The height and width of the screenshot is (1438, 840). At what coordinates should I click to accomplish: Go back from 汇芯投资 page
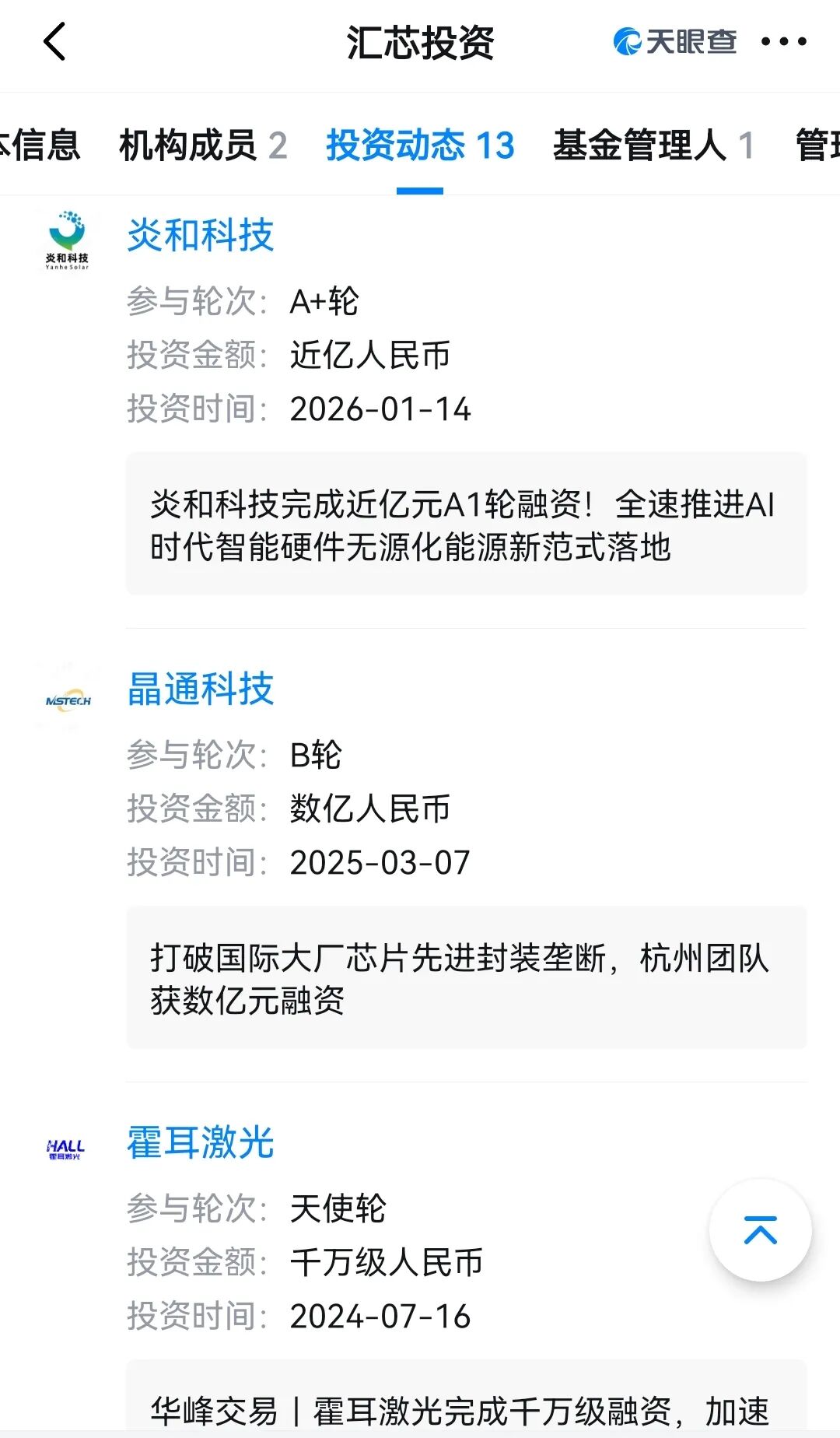click(54, 41)
